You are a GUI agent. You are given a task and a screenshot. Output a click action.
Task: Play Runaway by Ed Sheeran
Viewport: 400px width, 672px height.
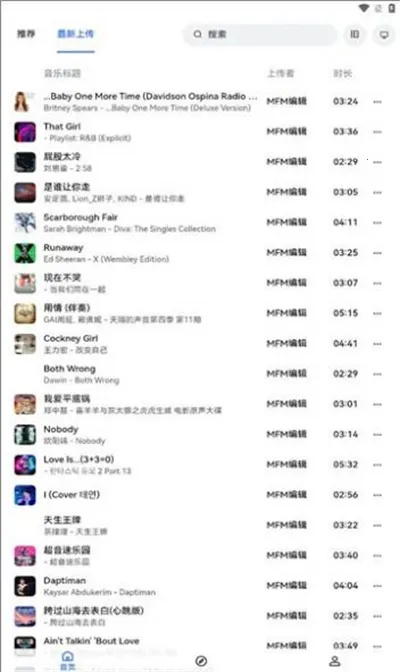point(197,253)
